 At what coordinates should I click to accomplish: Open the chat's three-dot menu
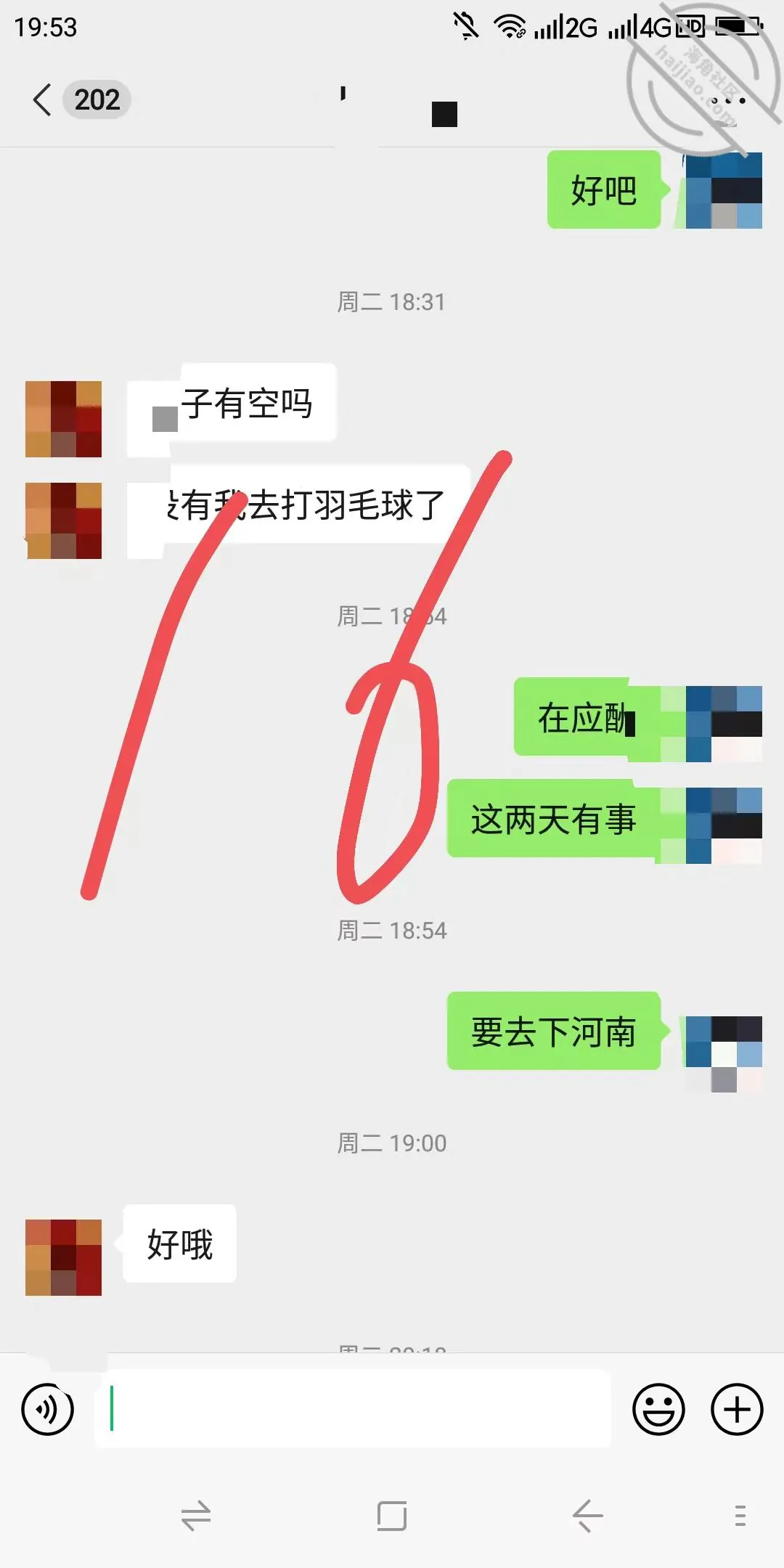728,101
